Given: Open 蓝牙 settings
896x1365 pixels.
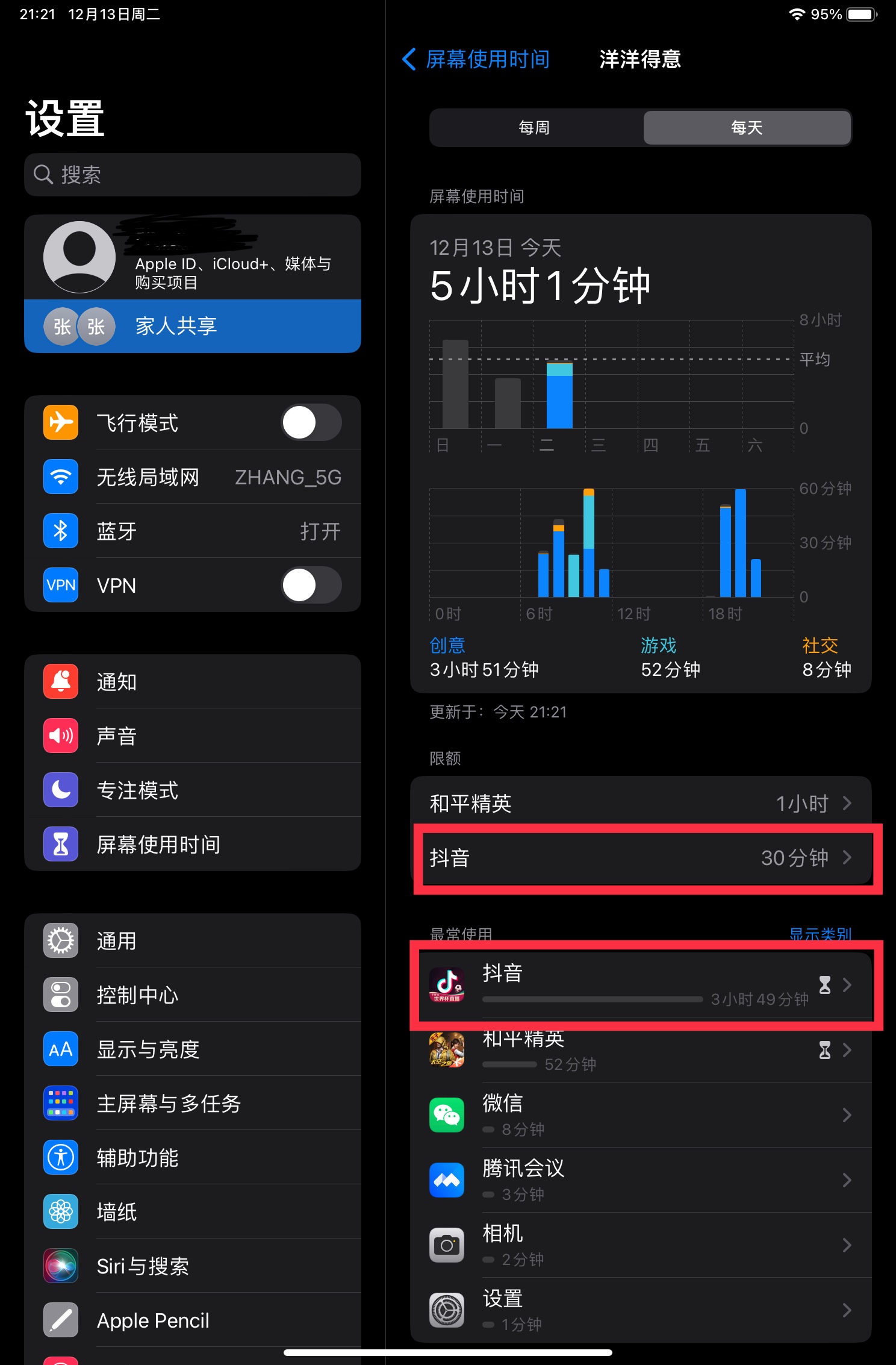Looking at the screenshot, I should pos(193,531).
